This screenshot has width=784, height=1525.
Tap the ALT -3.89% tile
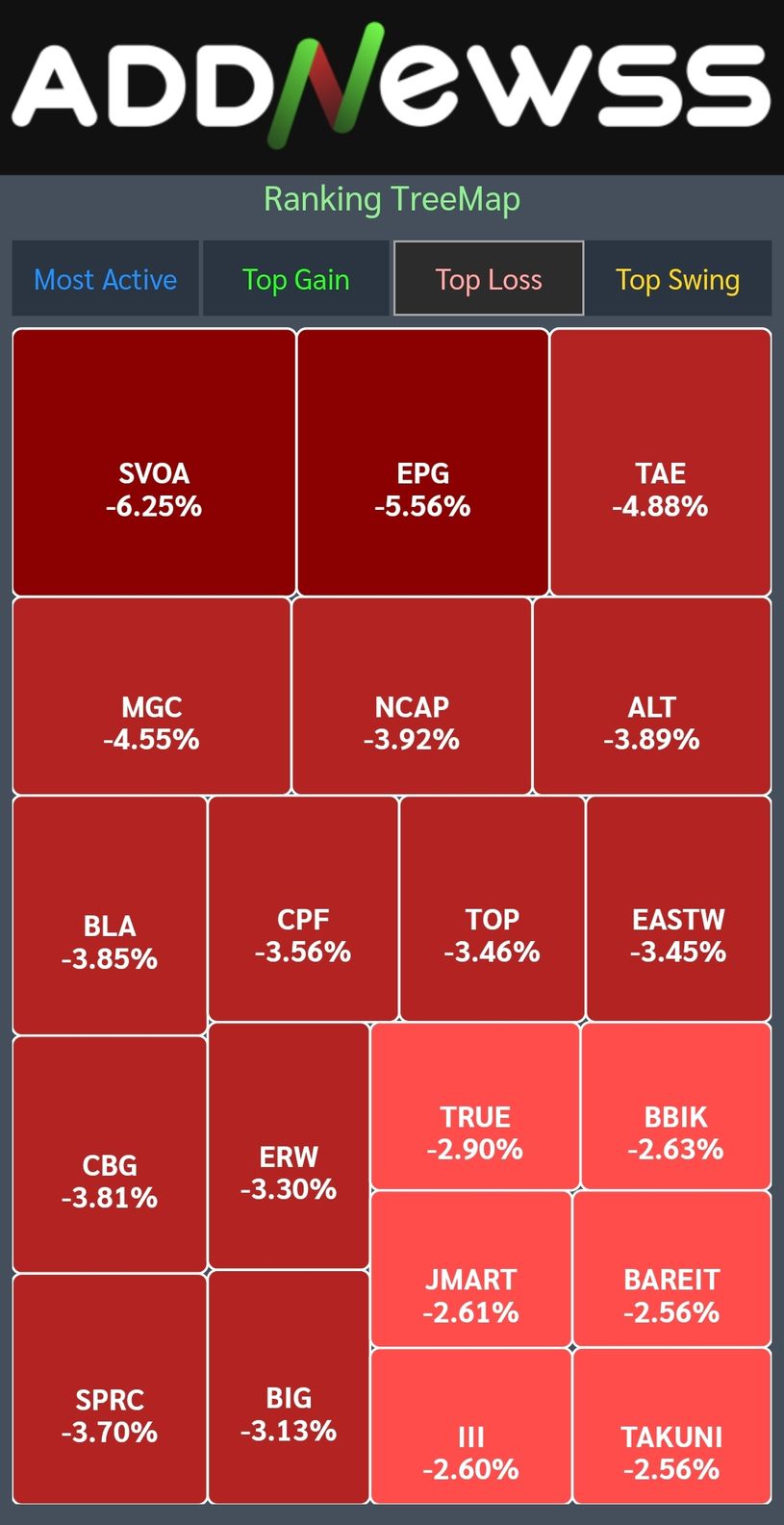tap(652, 696)
